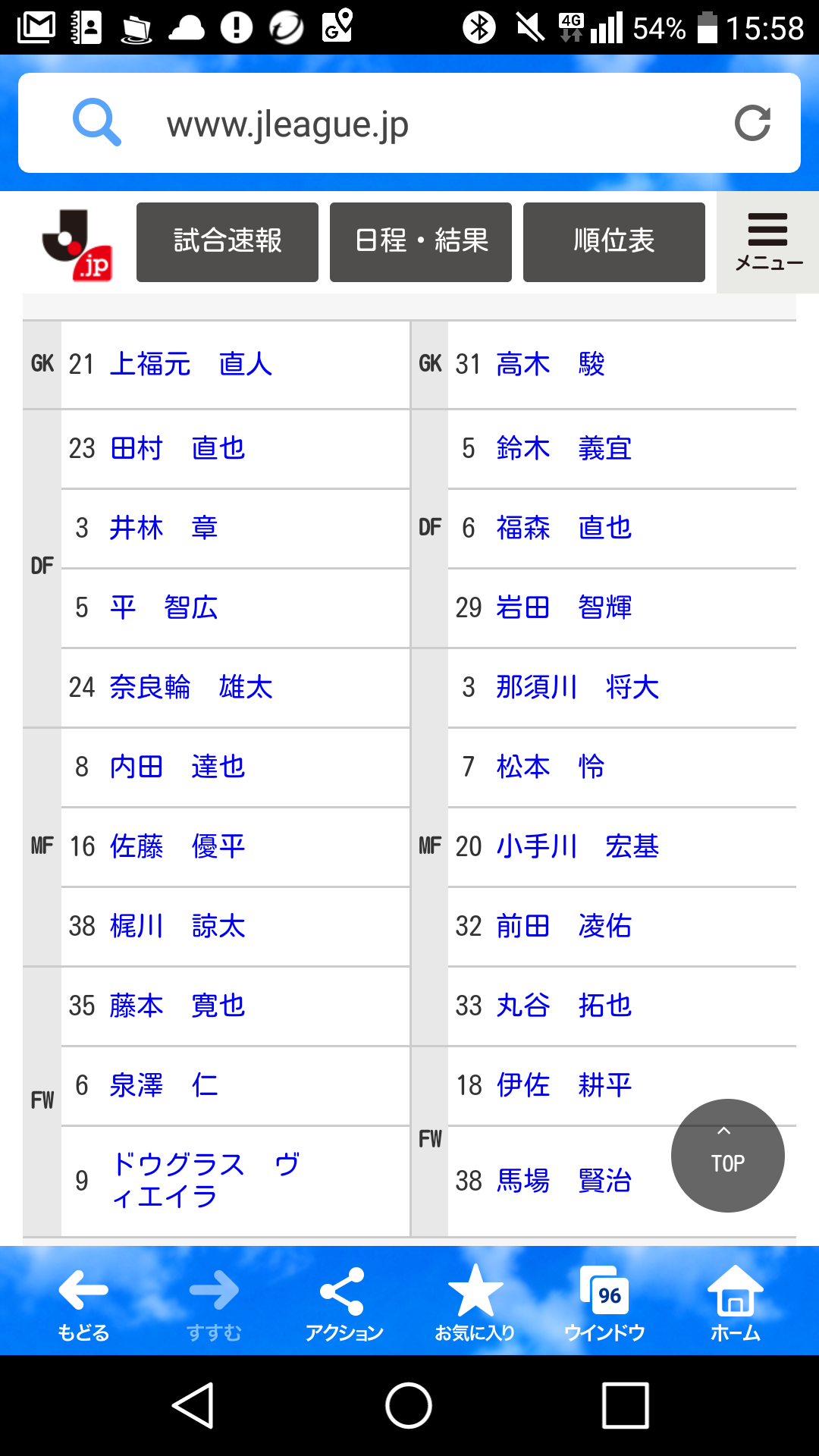
Task: Tap player name 小手川 宏基
Action: 578,846
